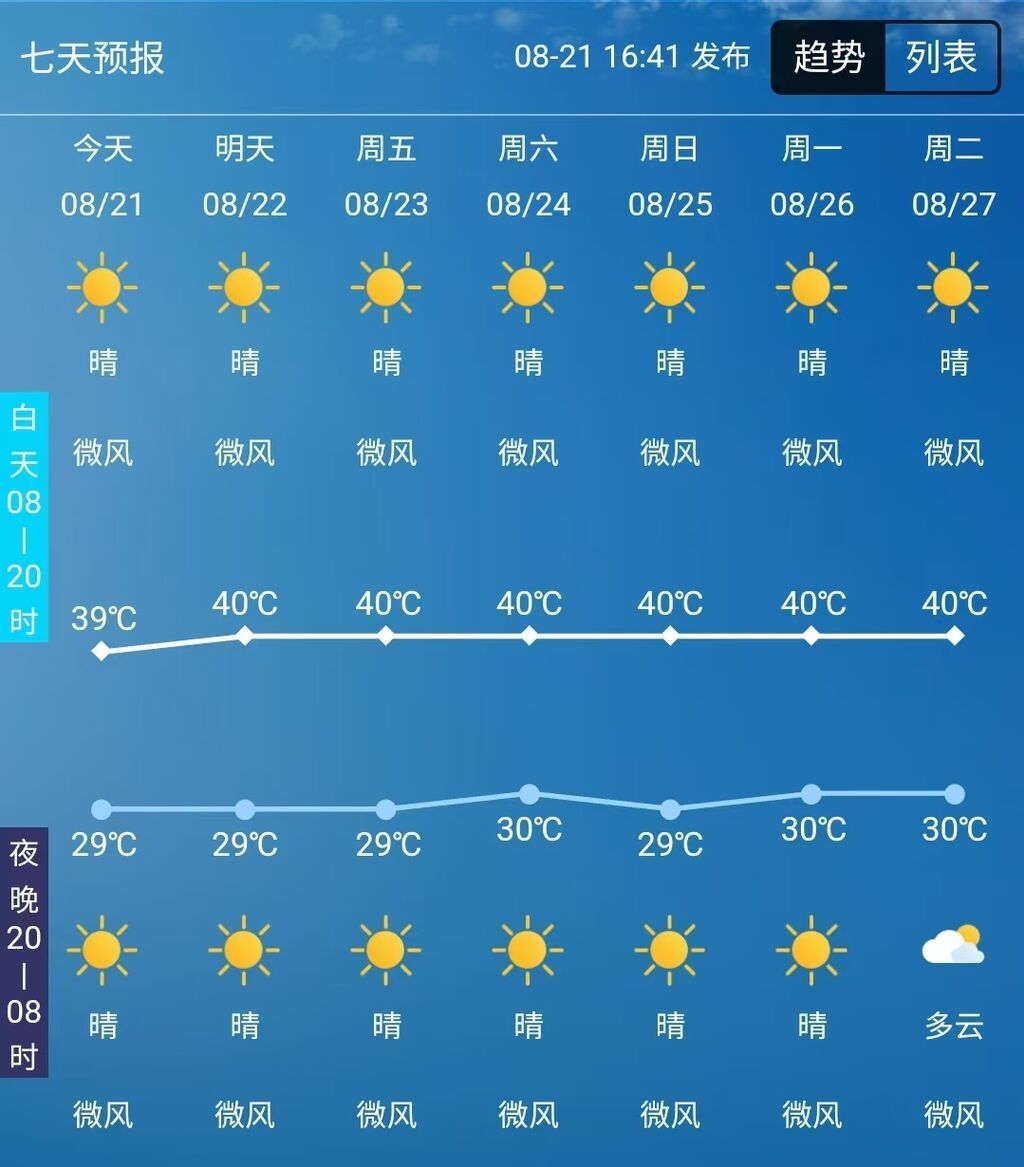This screenshot has width=1024, height=1167.
Task: Switch to the 列表 list view
Action: coord(941,58)
